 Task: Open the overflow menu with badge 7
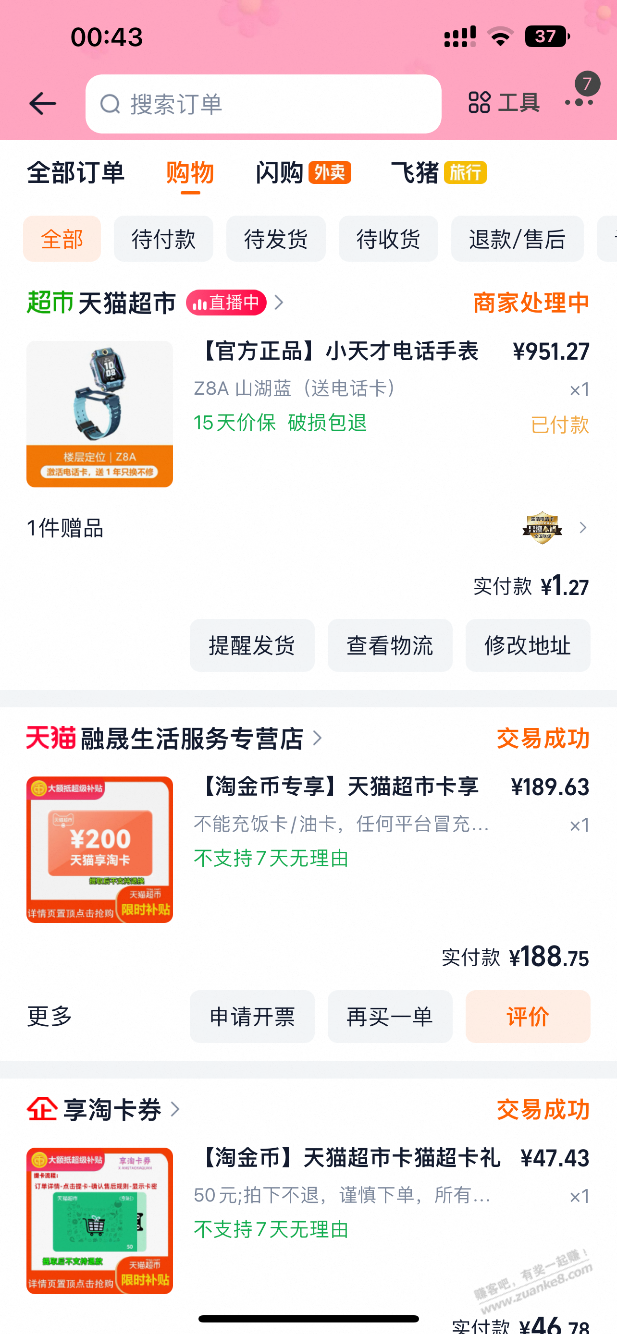[579, 101]
